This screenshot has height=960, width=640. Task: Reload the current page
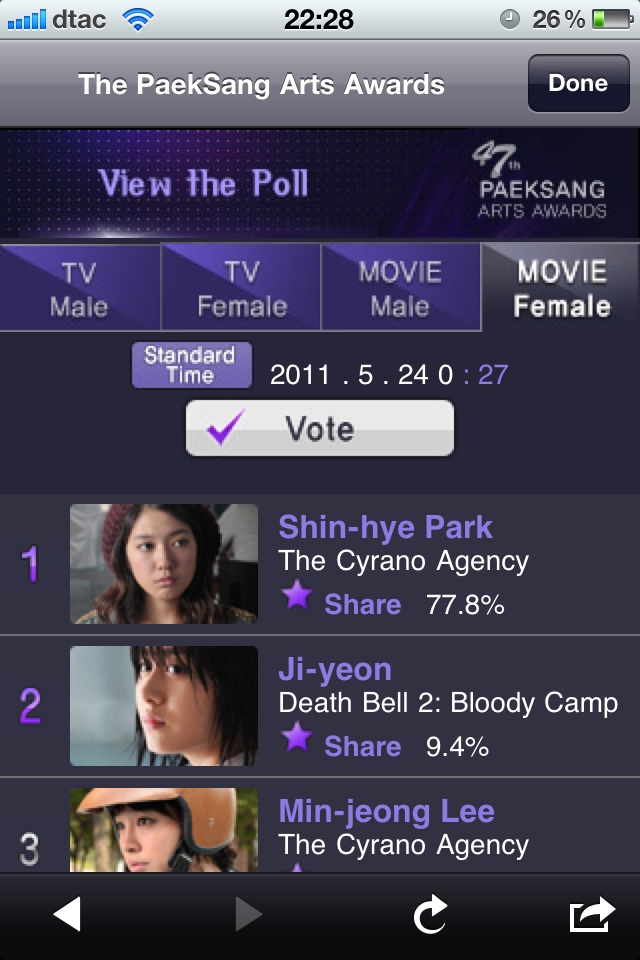430,914
